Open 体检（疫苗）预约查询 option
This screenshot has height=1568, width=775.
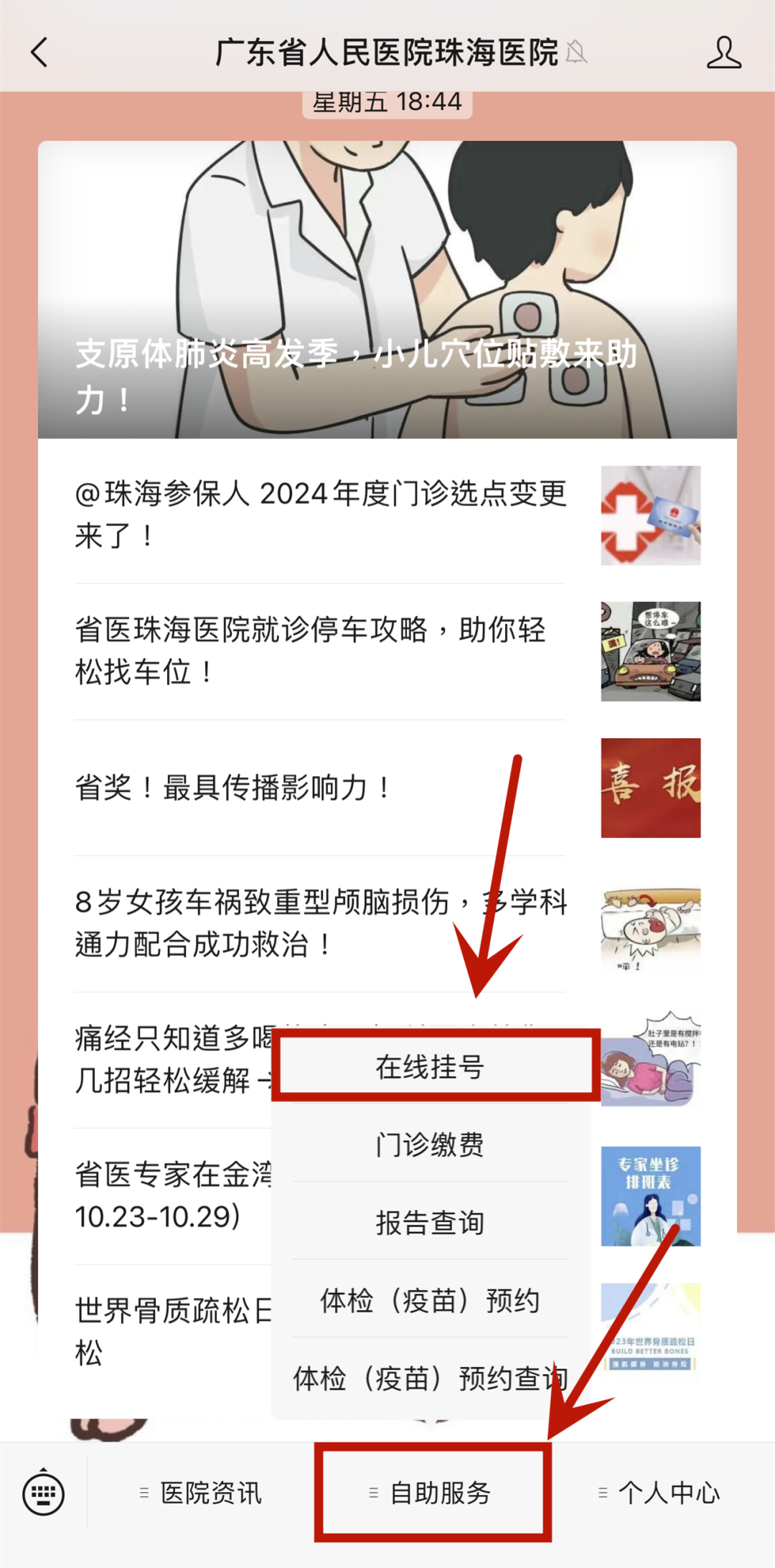pos(431,1378)
